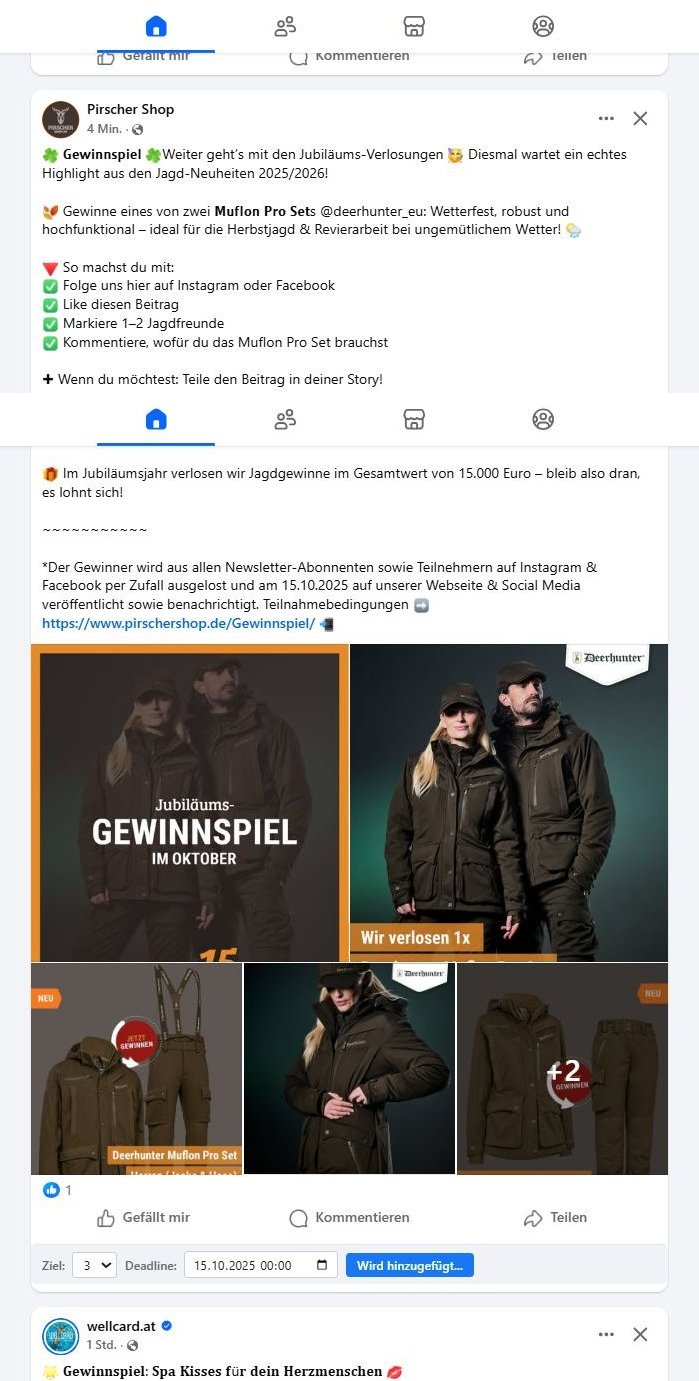Open the Deerhunter Muflon Pro Set image

point(136,1068)
